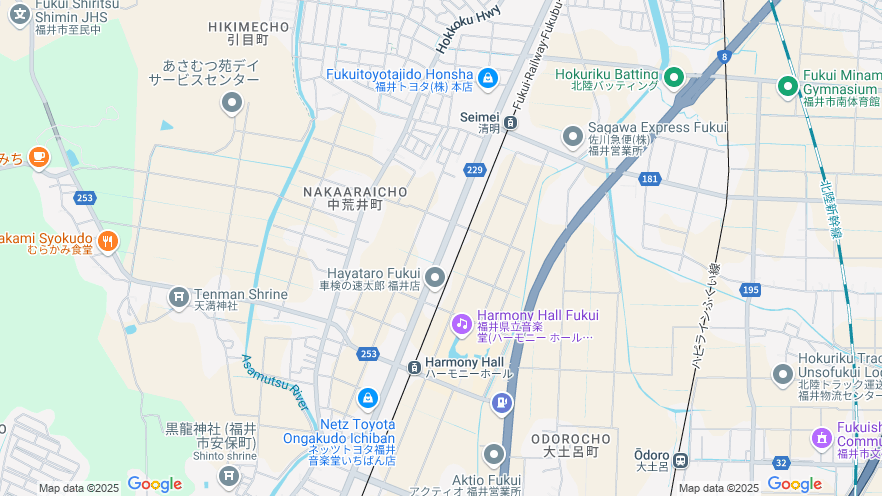Tap the Murakami Syokudo restaurant marker
The image size is (882, 496).
click(108, 240)
